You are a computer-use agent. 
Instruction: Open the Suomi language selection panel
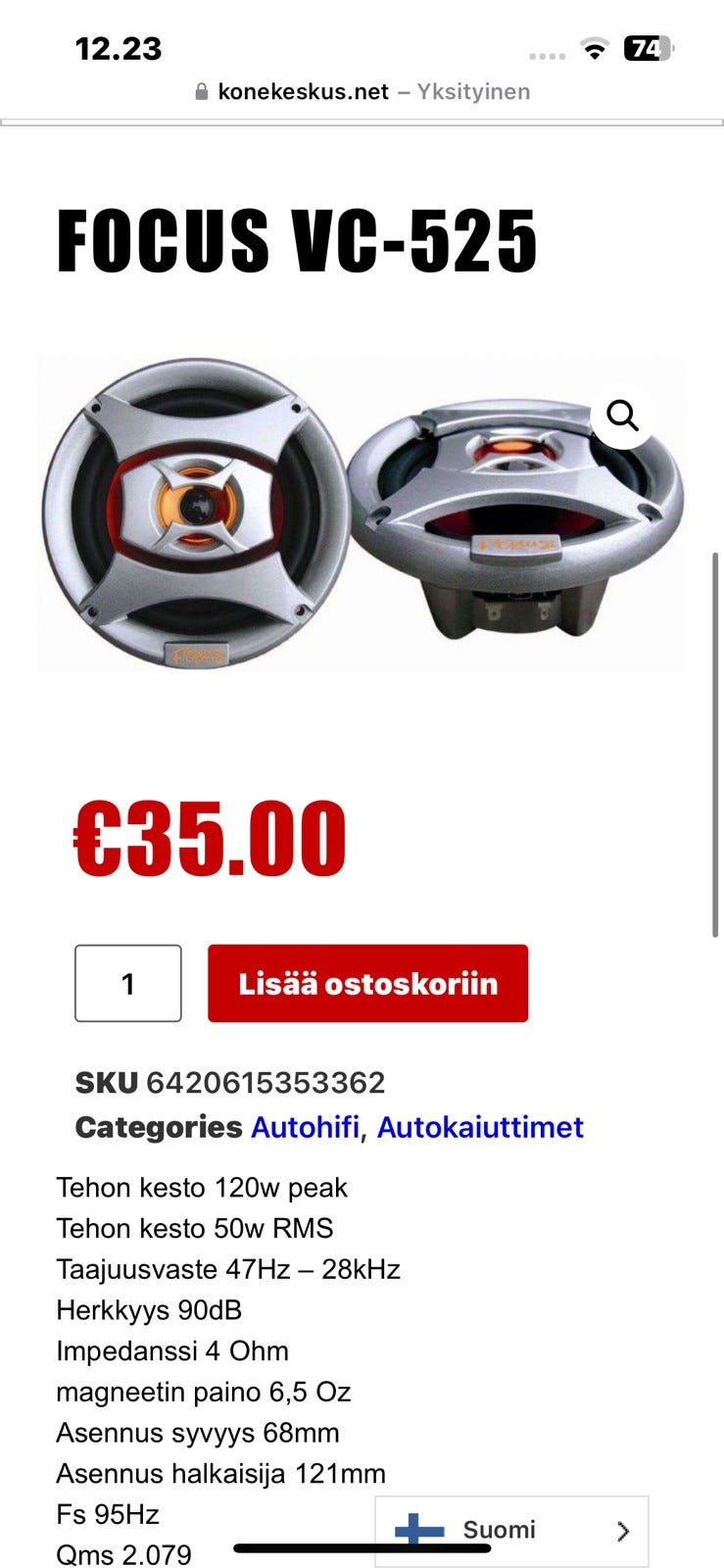coord(509,1529)
